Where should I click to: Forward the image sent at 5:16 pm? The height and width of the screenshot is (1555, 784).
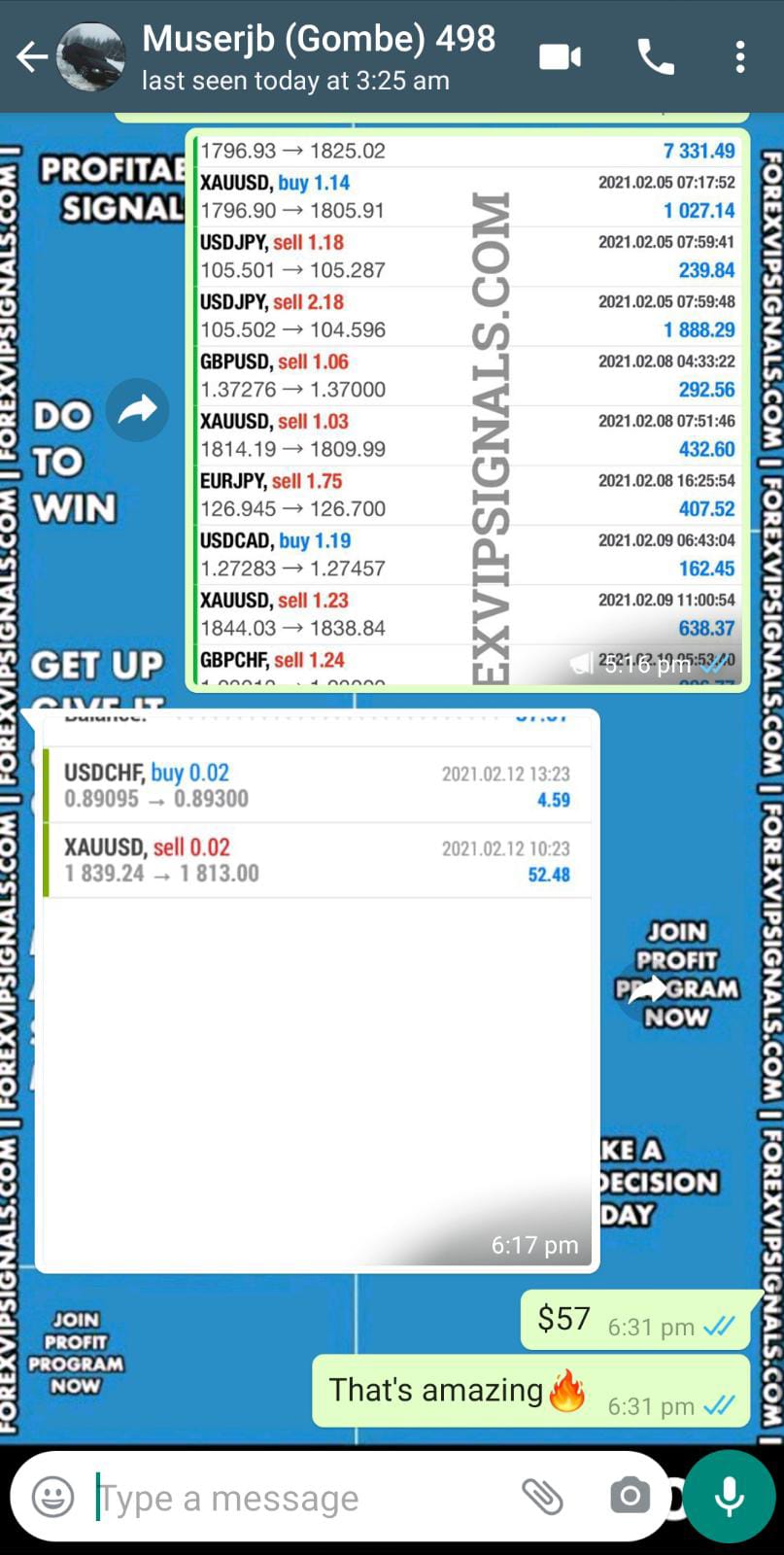137,410
